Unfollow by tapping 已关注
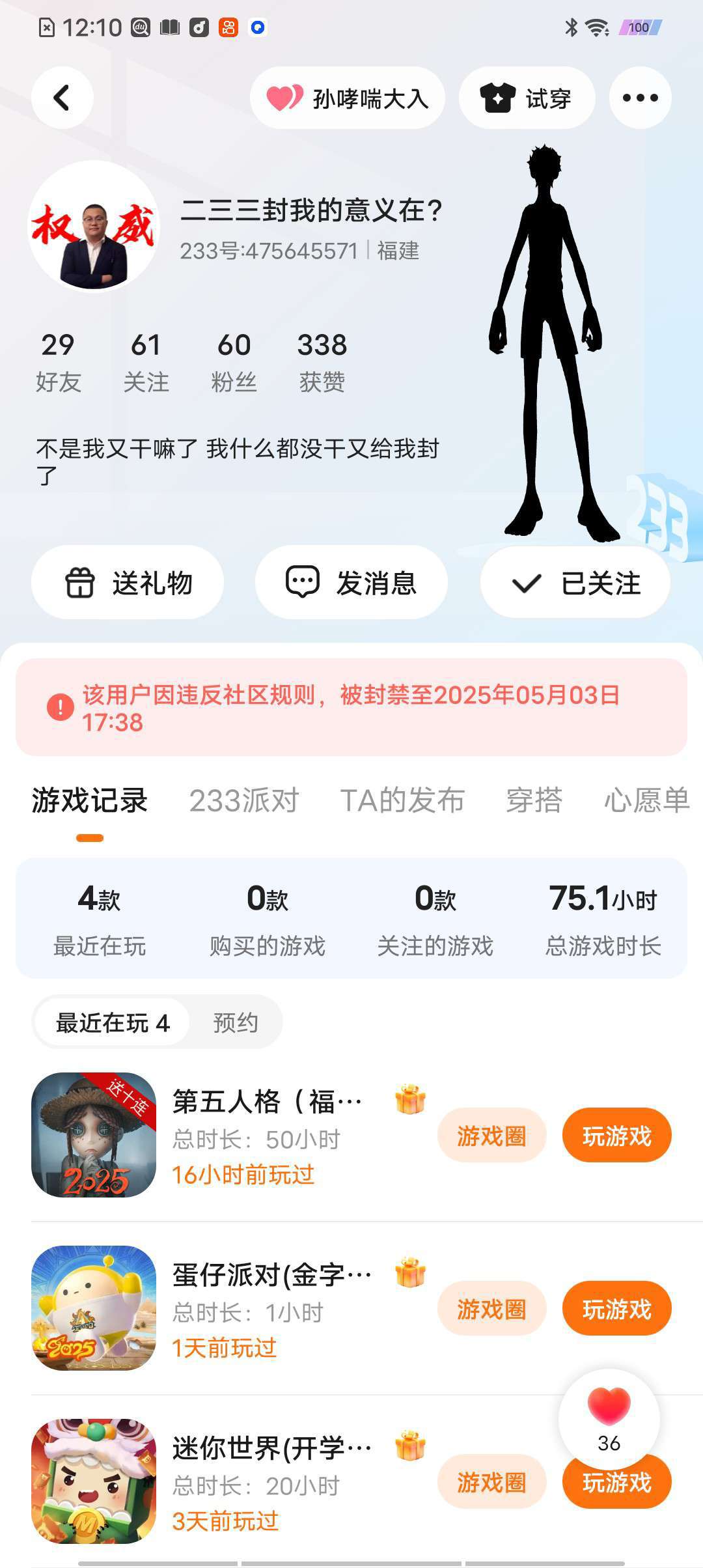Image resolution: width=703 pixels, height=1568 pixels. 575,583
